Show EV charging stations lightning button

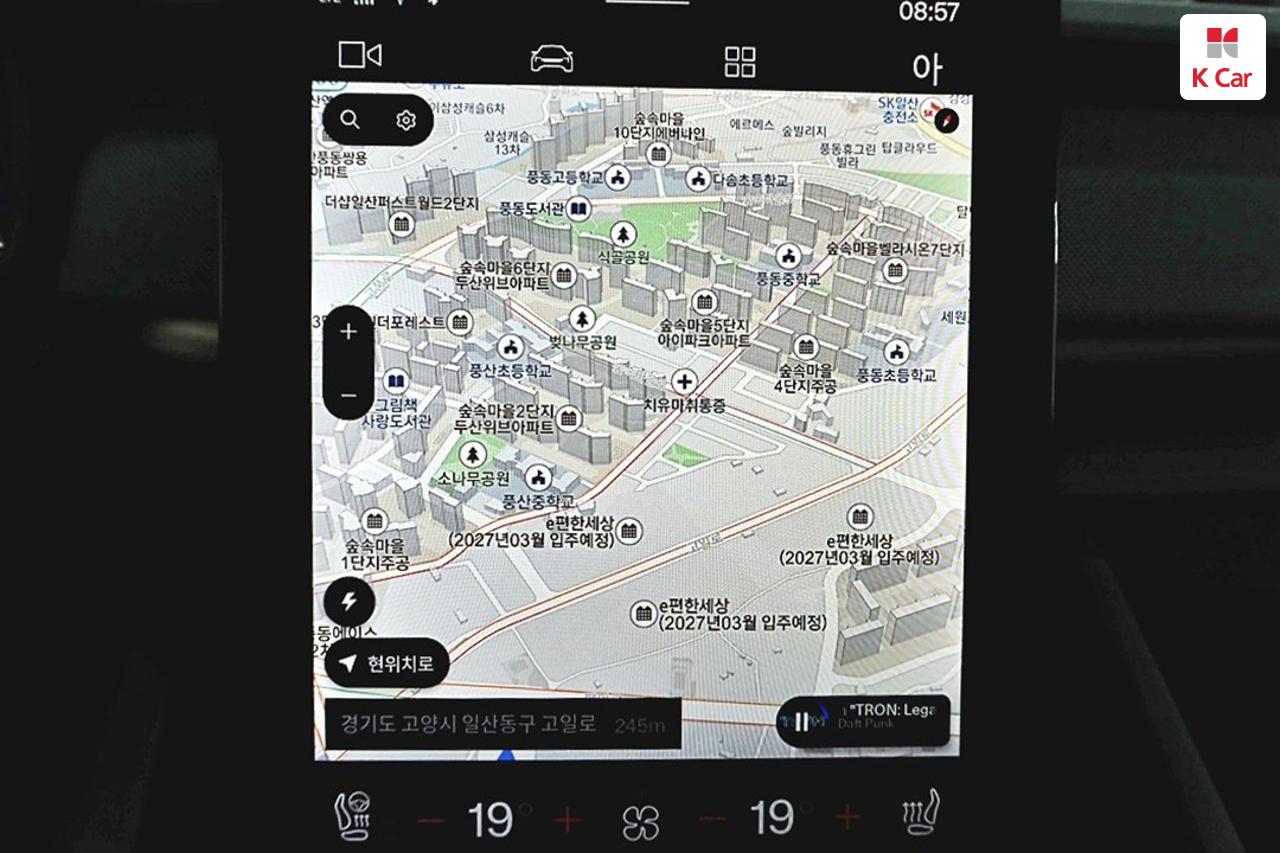coord(349,602)
